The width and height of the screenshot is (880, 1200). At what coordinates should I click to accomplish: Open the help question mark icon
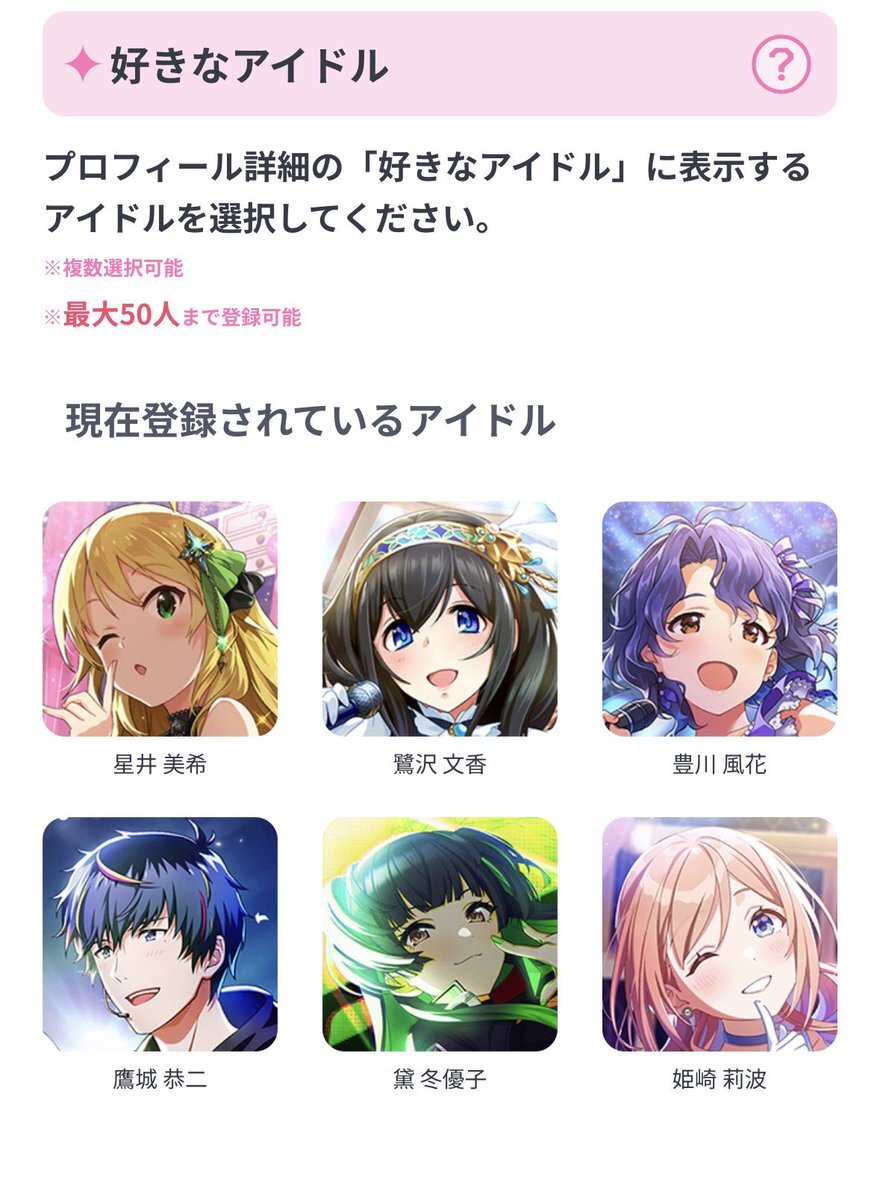[x=780, y=65]
